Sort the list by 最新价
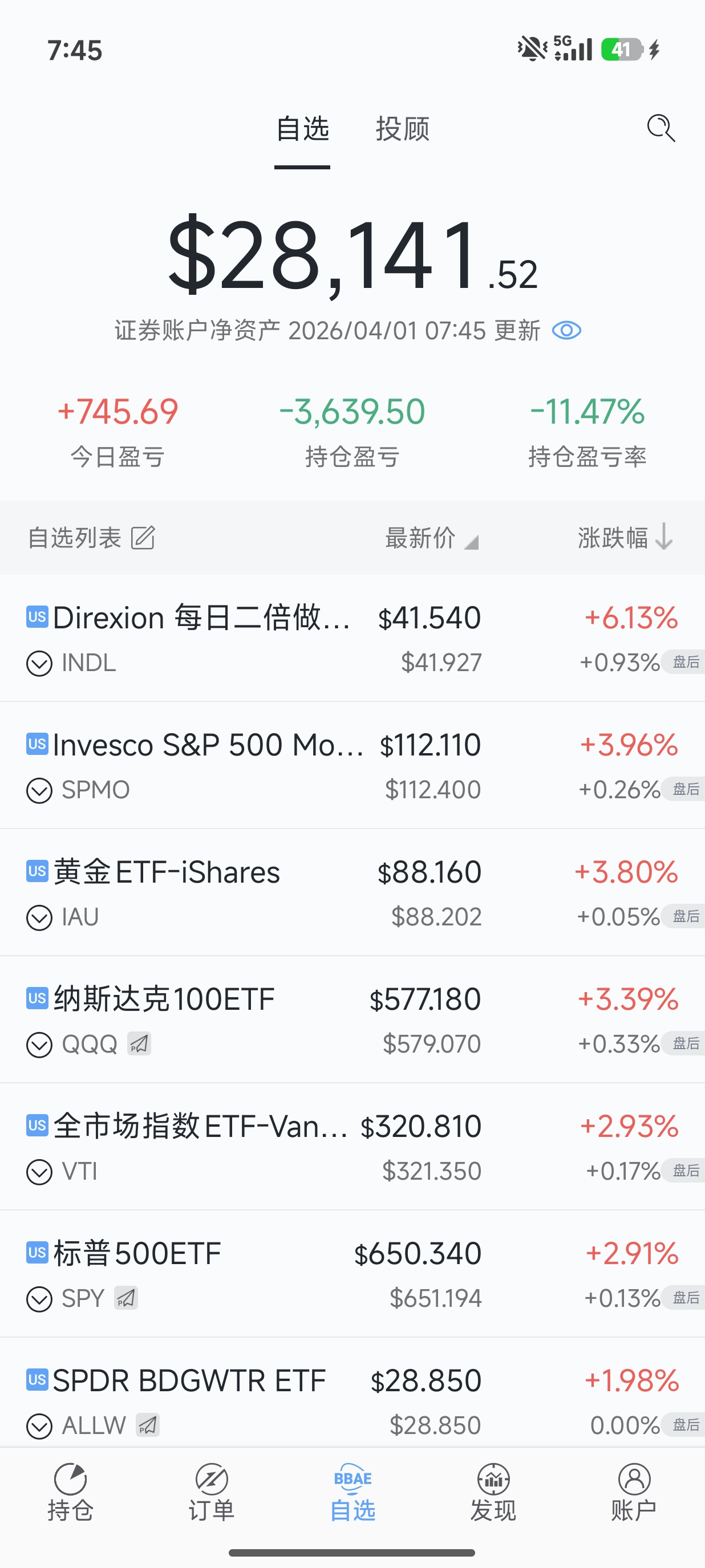Image resolution: width=705 pixels, height=1568 pixels. click(x=431, y=538)
